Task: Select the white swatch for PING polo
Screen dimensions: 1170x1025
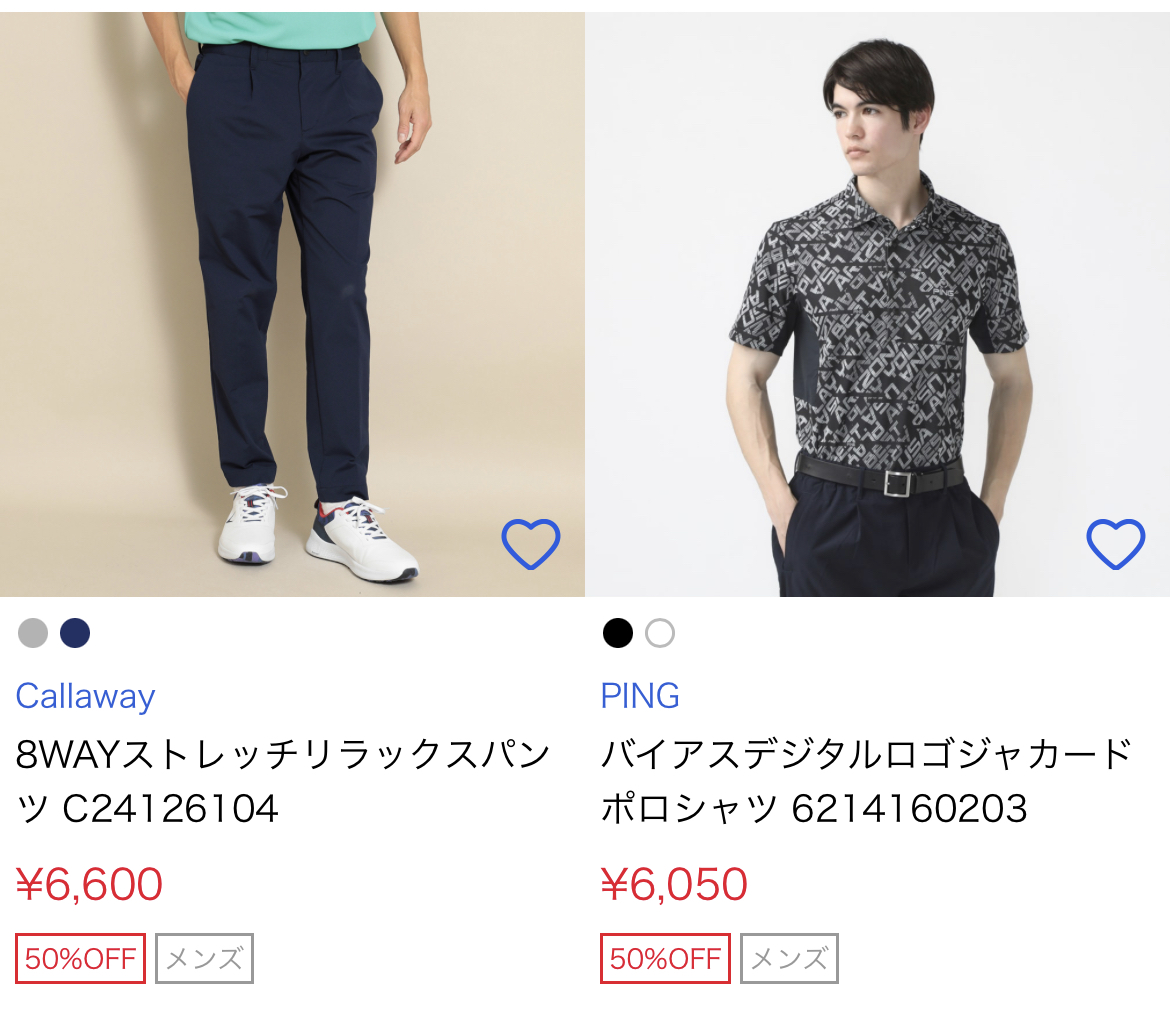Action: 660,633
